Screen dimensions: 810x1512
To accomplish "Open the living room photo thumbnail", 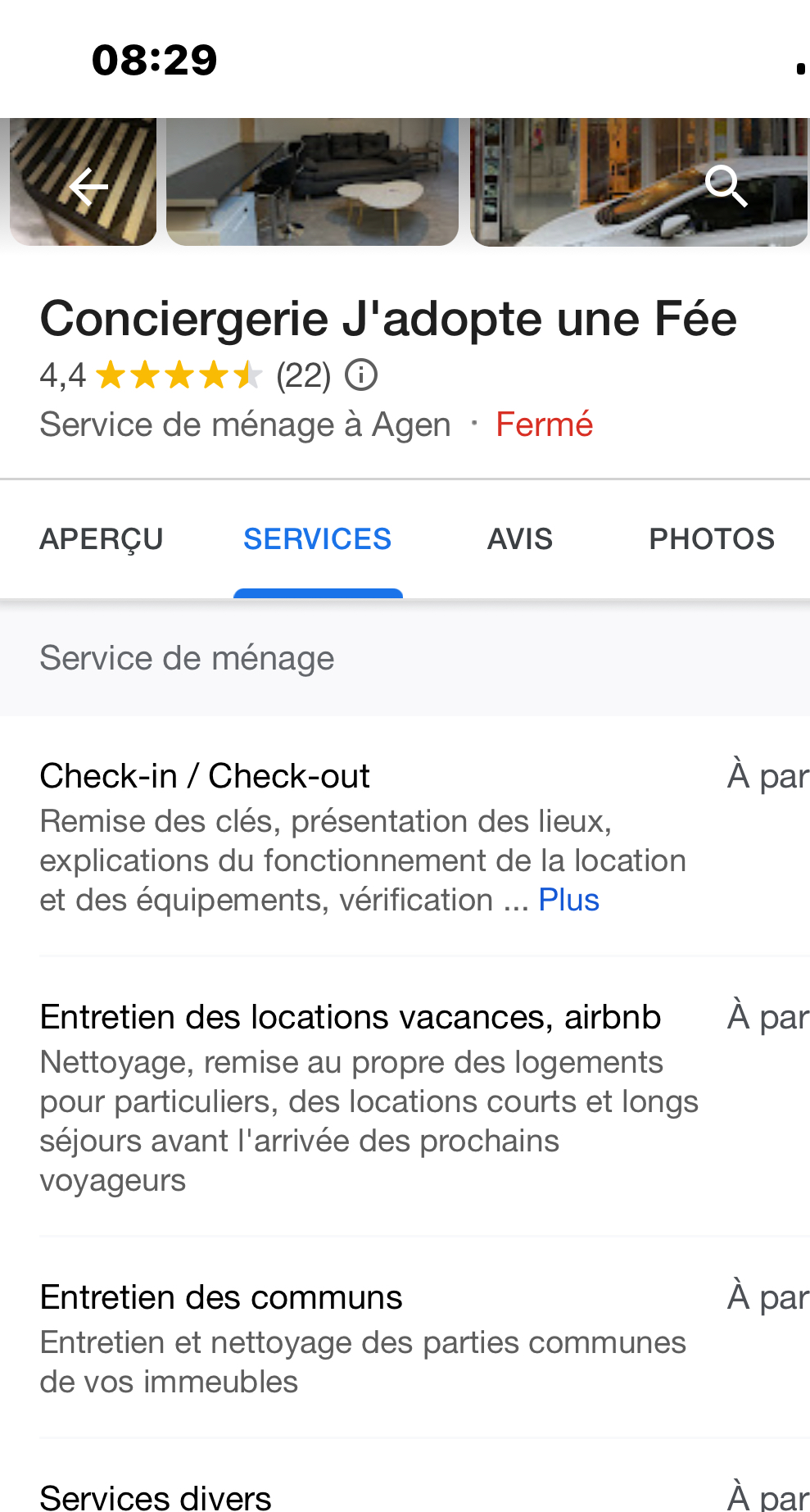I will 312,182.
